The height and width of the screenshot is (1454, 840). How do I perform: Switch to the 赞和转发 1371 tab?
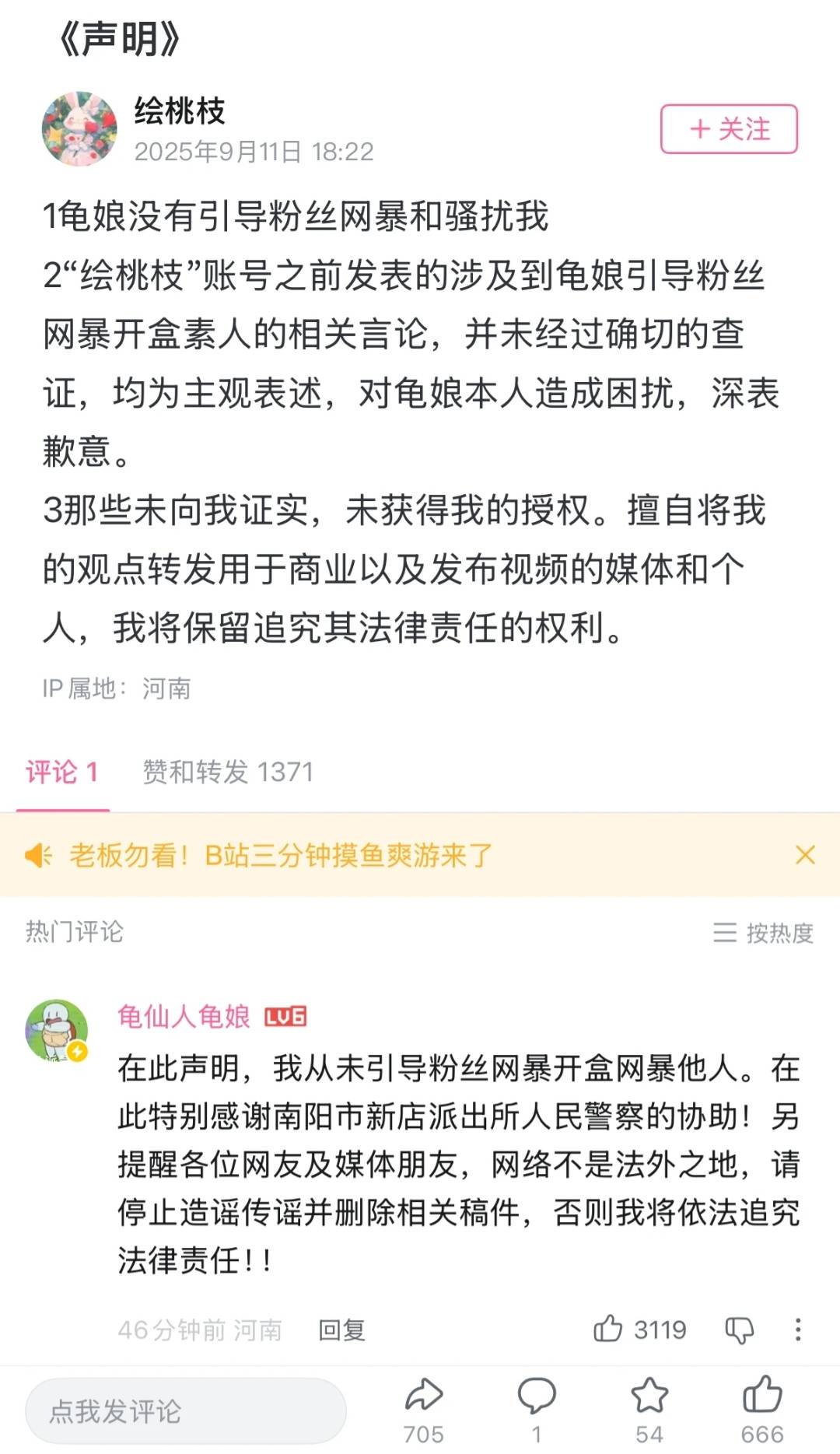[x=227, y=772]
